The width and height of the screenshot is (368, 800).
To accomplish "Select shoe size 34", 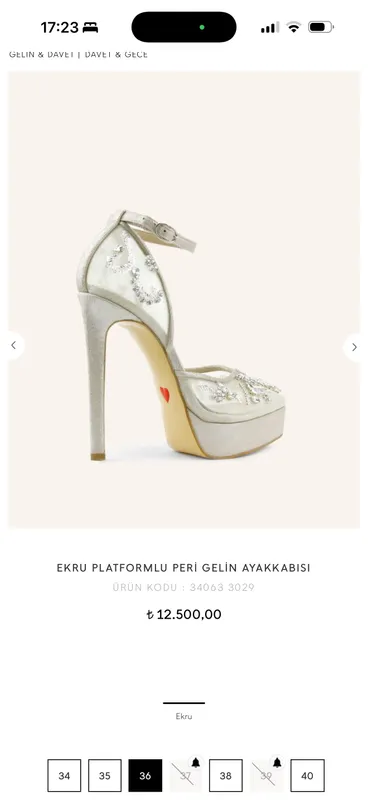I will (64, 776).
